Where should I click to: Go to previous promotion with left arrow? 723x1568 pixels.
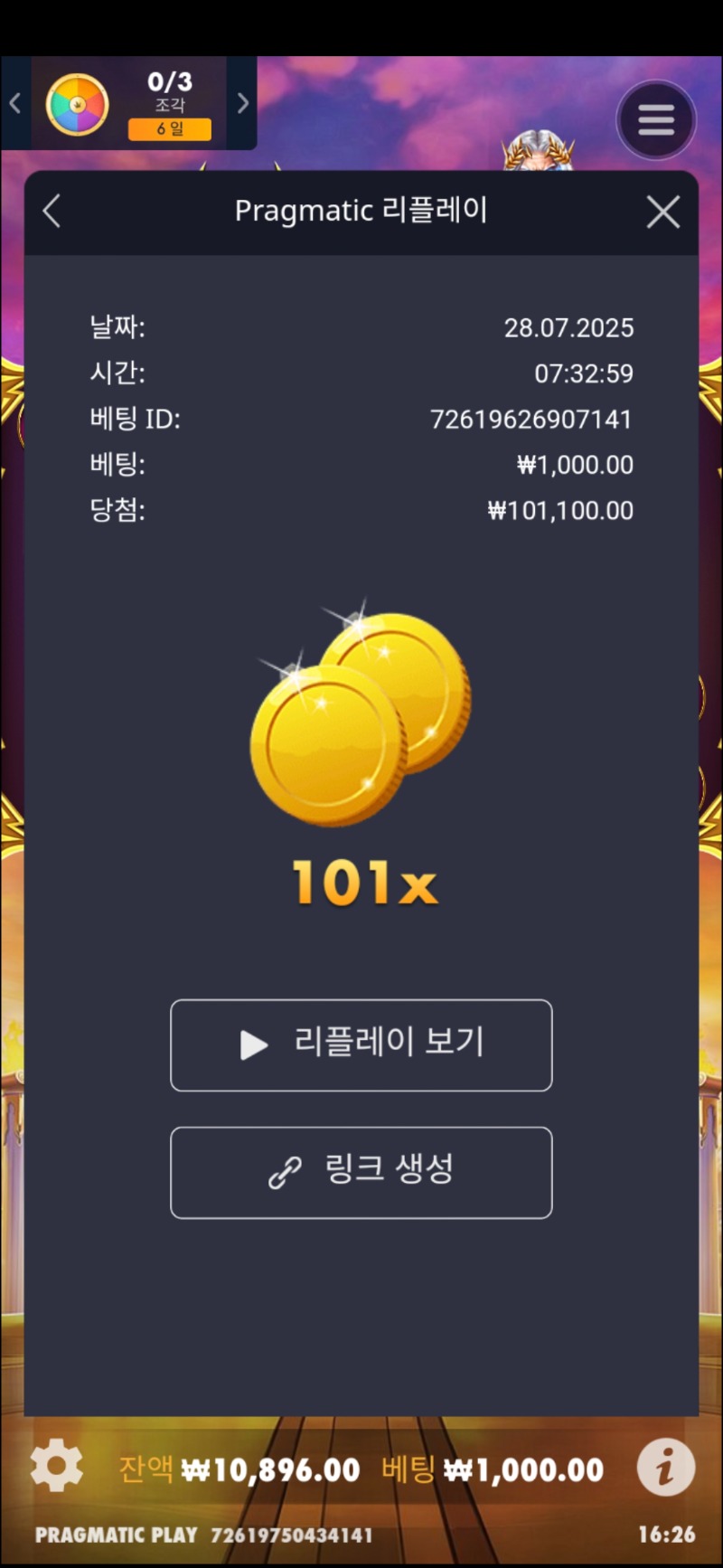pos(14,104)
